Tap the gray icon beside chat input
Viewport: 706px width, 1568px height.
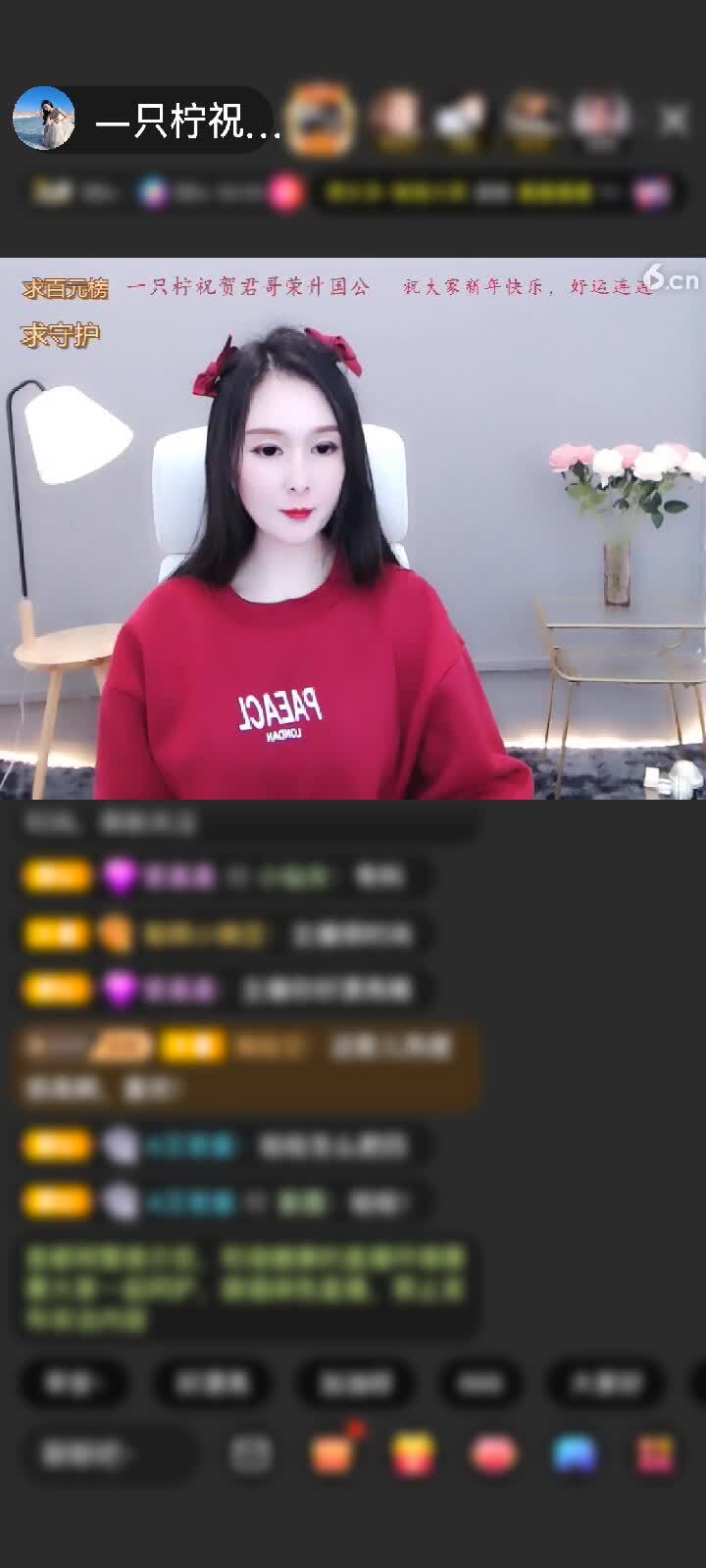(250, 1454)
